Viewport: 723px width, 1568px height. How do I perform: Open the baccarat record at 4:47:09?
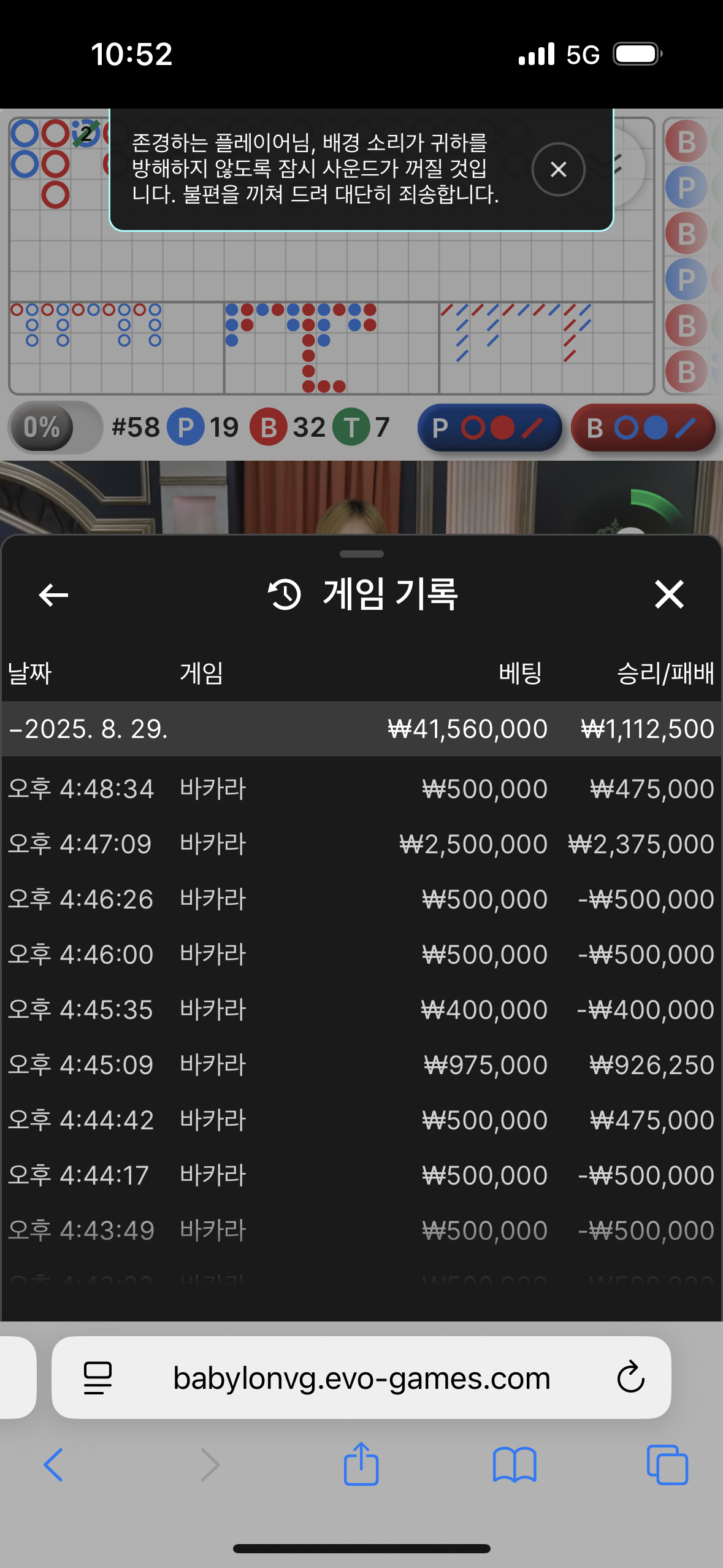tap(361, 844)
